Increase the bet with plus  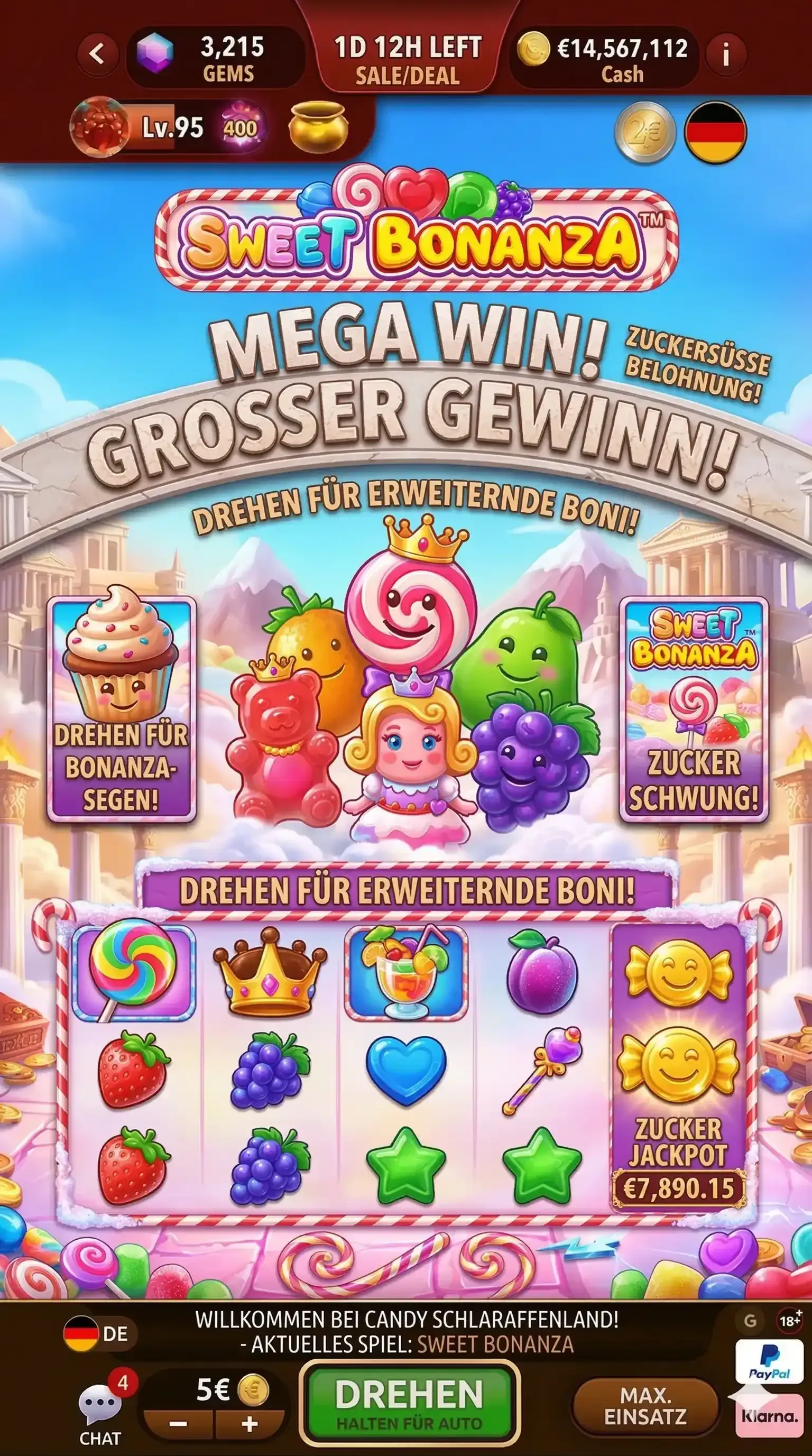(249, 1423)
